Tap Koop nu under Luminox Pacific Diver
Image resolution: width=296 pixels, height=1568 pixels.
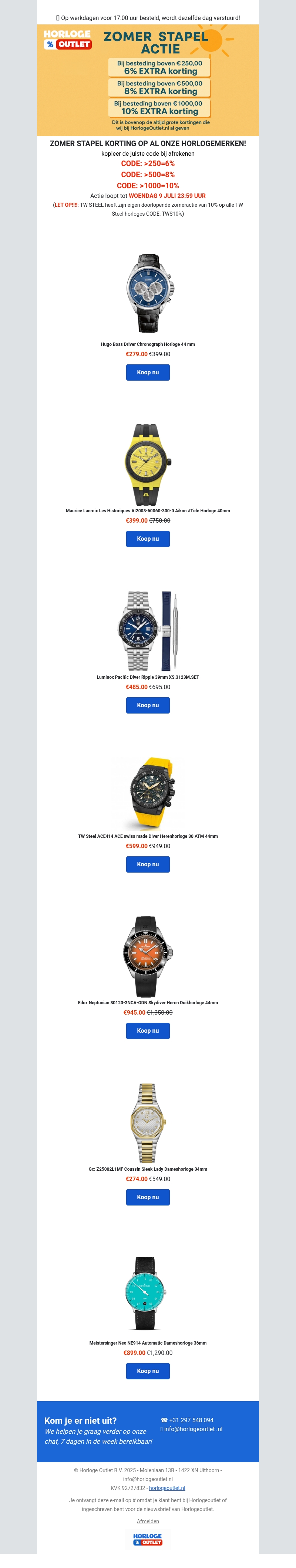point(147,705)
